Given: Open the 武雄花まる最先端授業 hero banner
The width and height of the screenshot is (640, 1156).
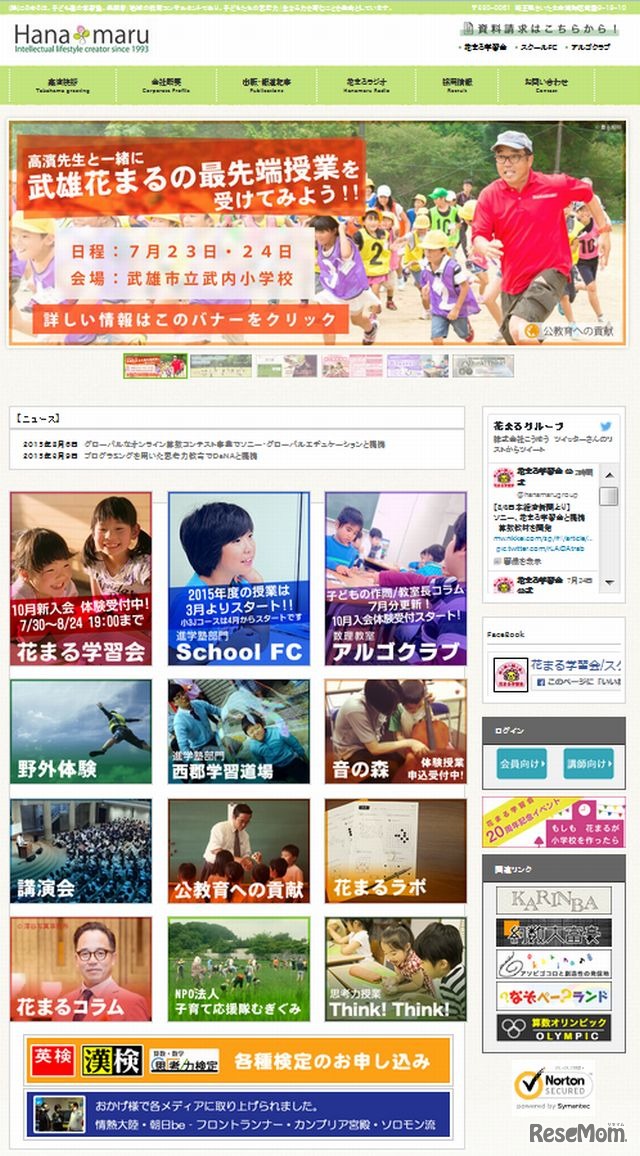Looking at the screenshot, I should click(318, 233).
